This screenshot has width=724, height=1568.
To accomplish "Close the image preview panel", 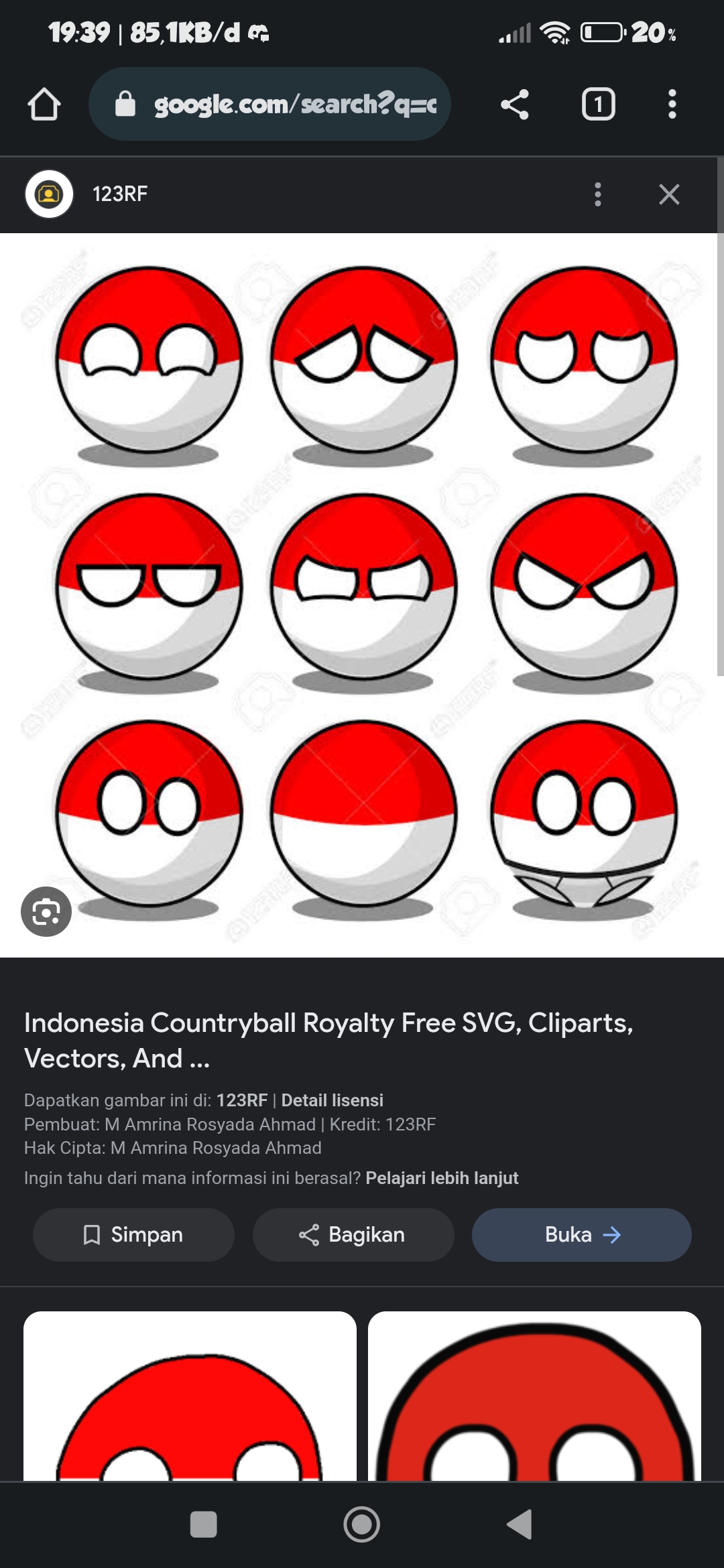I will pyautogui.click(x=669, y=194).
